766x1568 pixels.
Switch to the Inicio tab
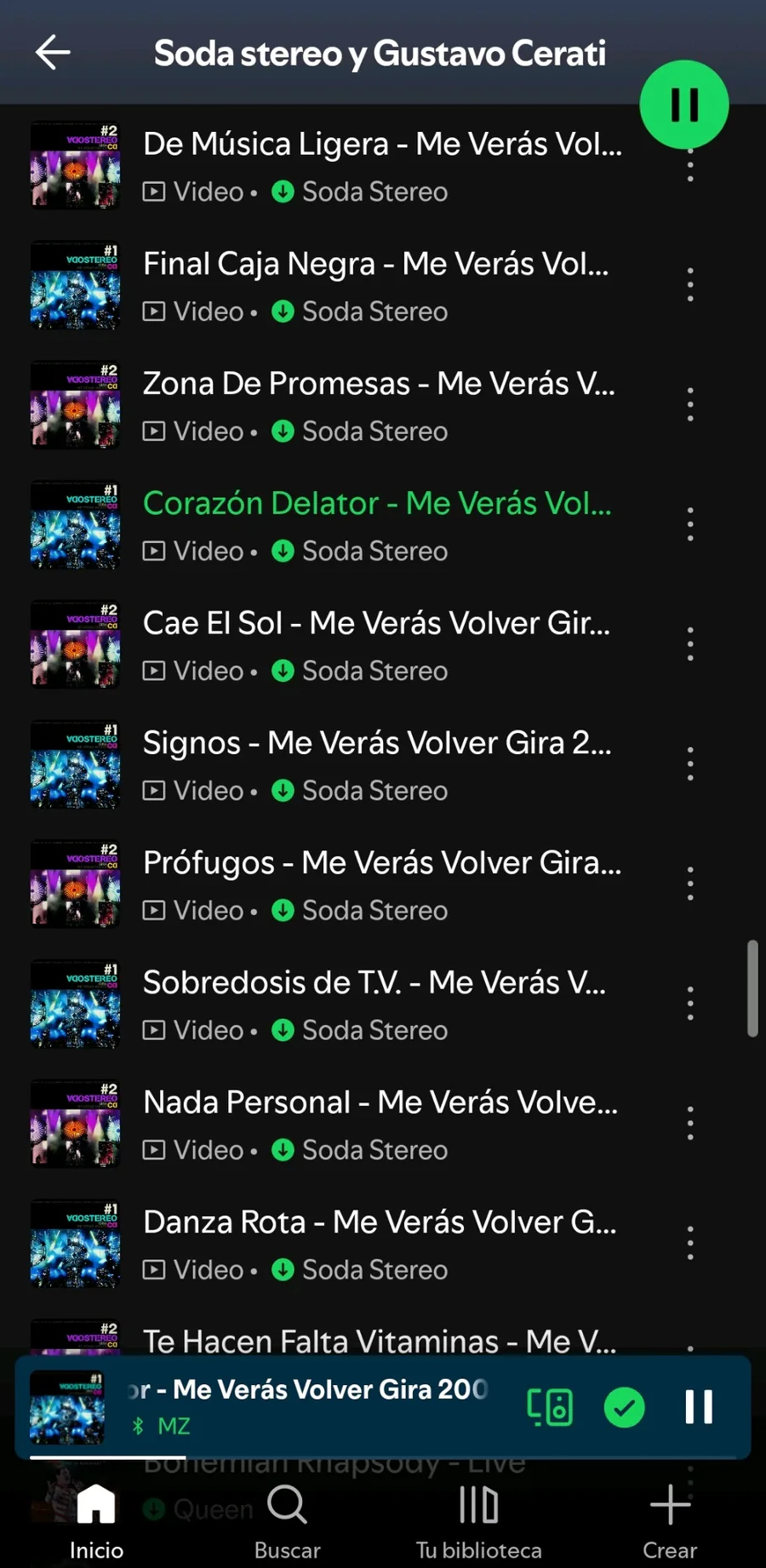(96, 1521)
